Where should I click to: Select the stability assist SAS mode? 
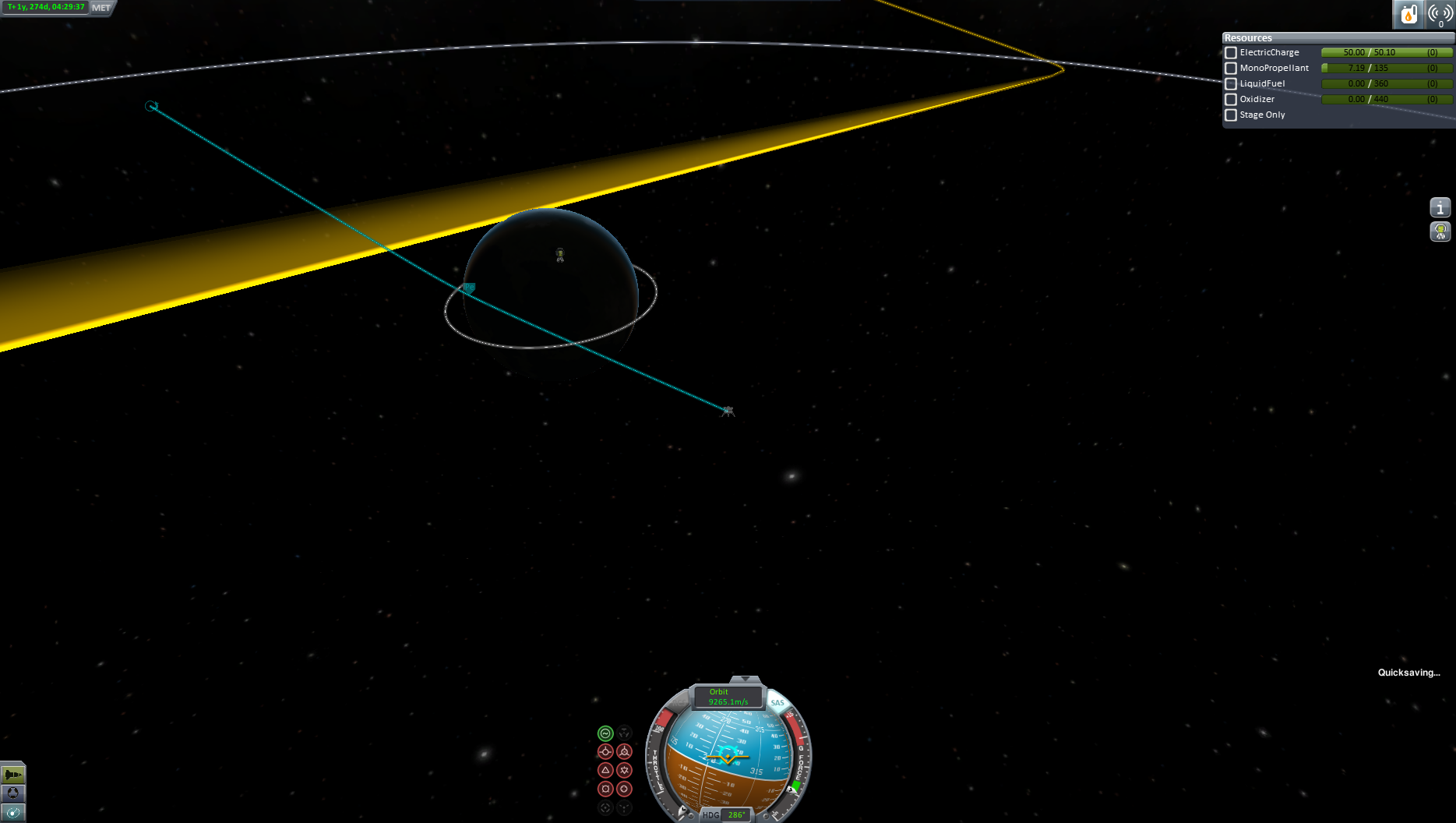605,733
